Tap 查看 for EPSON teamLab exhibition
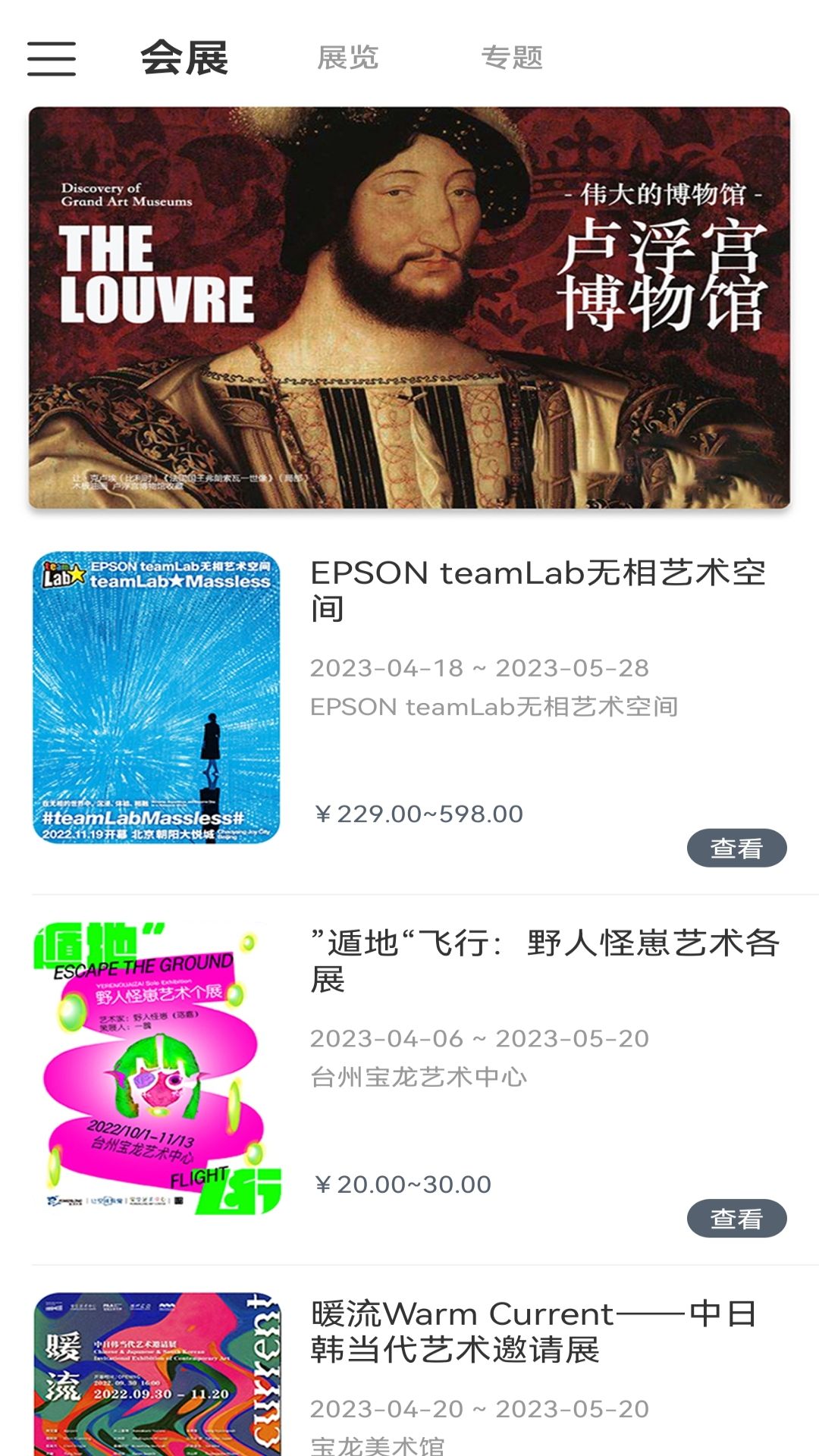This screenshot has width=819, height=1456. coord(736,848)
